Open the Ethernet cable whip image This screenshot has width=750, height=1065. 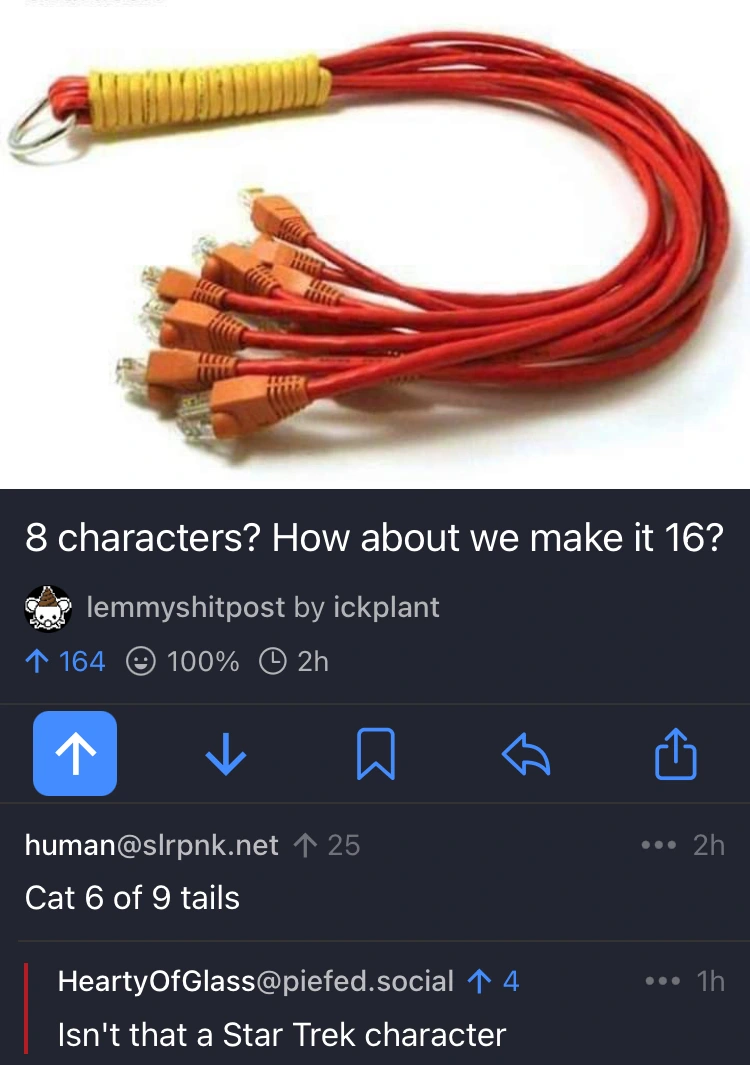point(375,245)
